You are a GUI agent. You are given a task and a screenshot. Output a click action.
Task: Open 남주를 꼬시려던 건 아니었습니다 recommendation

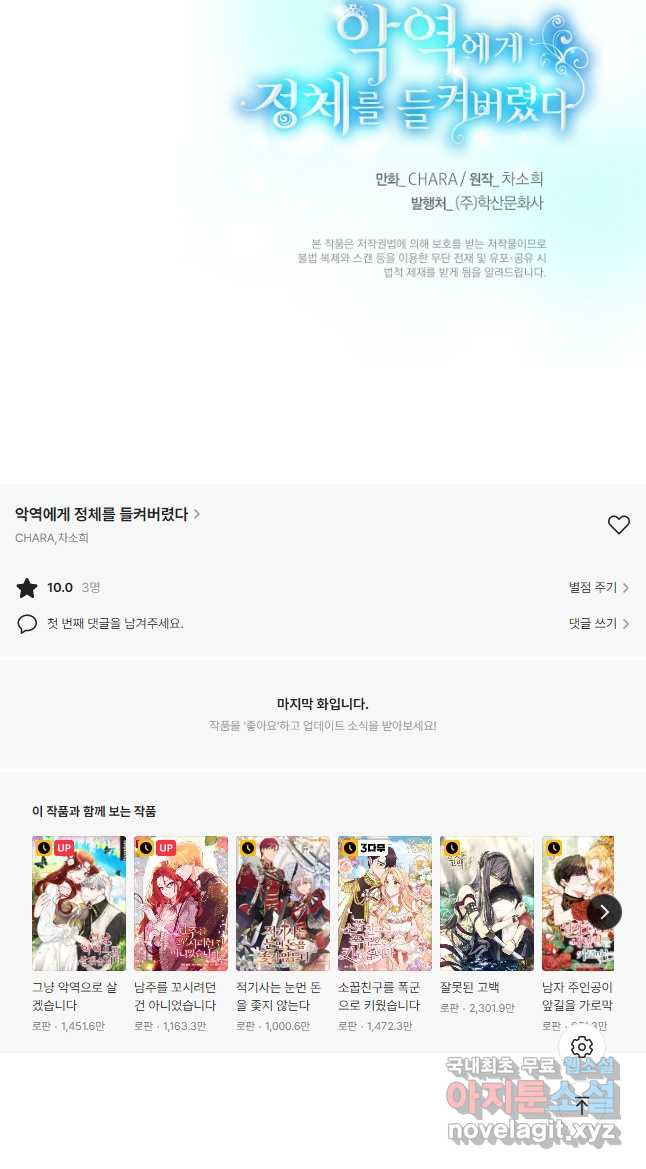[181, 903]
